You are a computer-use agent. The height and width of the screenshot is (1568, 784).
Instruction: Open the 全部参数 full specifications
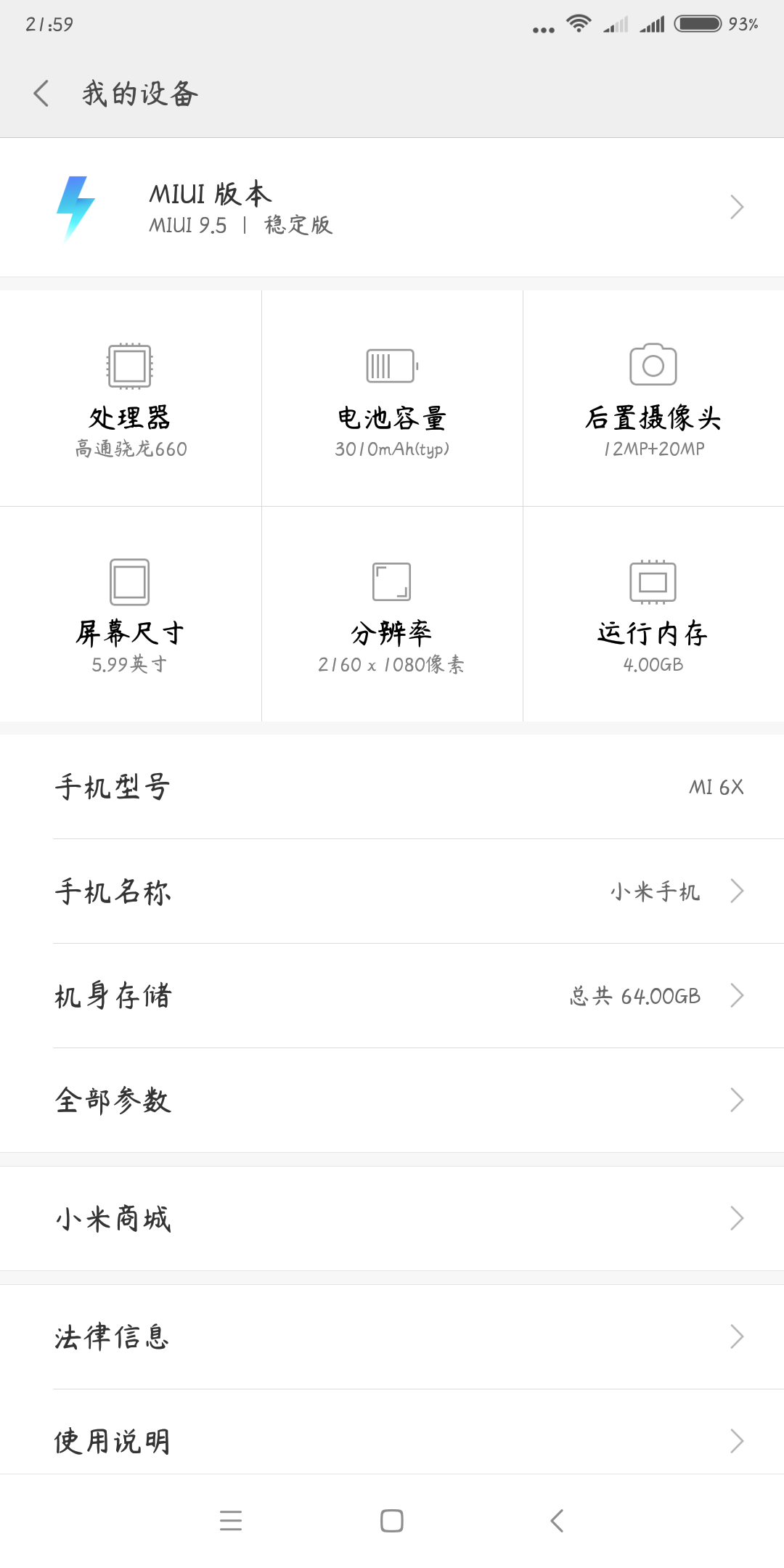(x=392, y=1101)
